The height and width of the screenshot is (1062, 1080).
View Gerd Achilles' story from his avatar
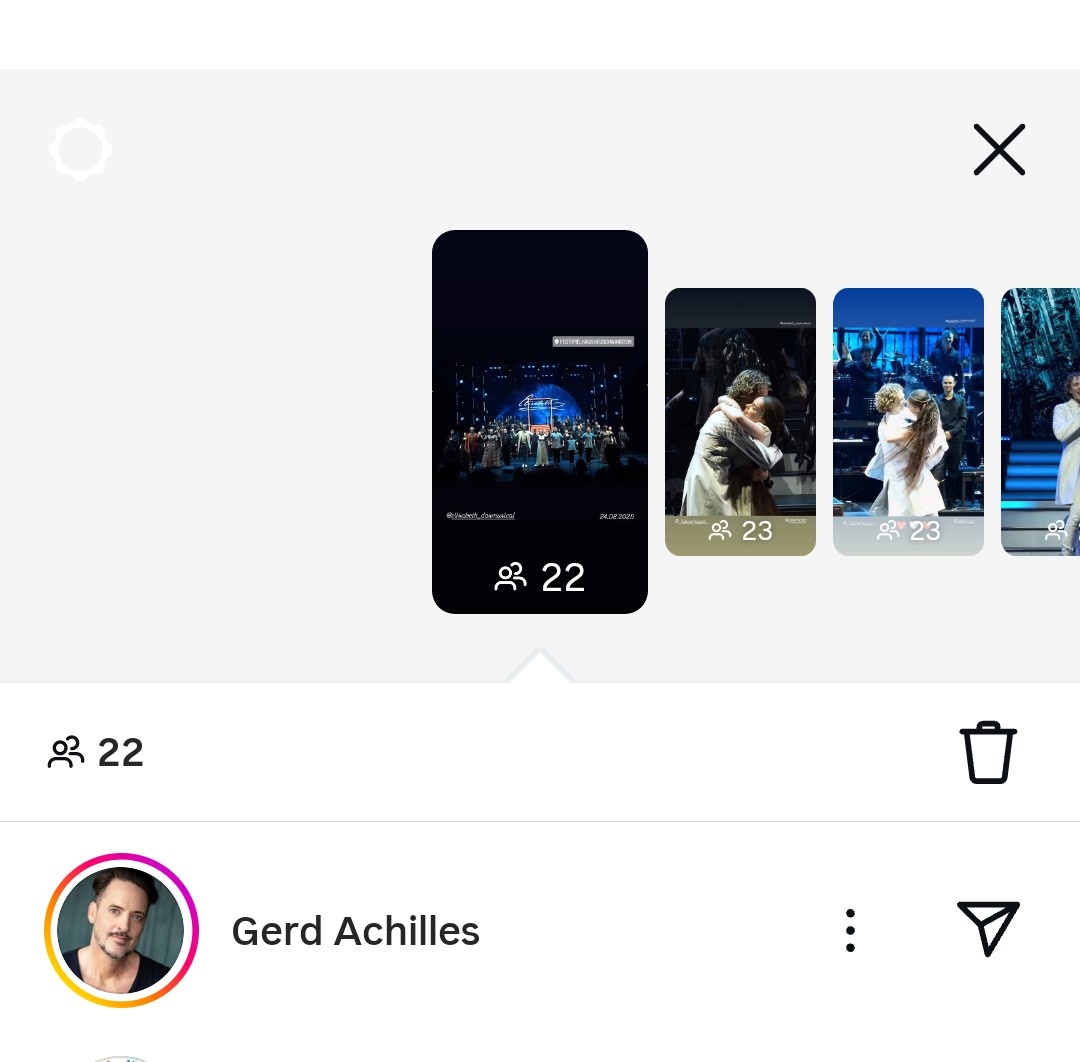(x=121, y=930)
